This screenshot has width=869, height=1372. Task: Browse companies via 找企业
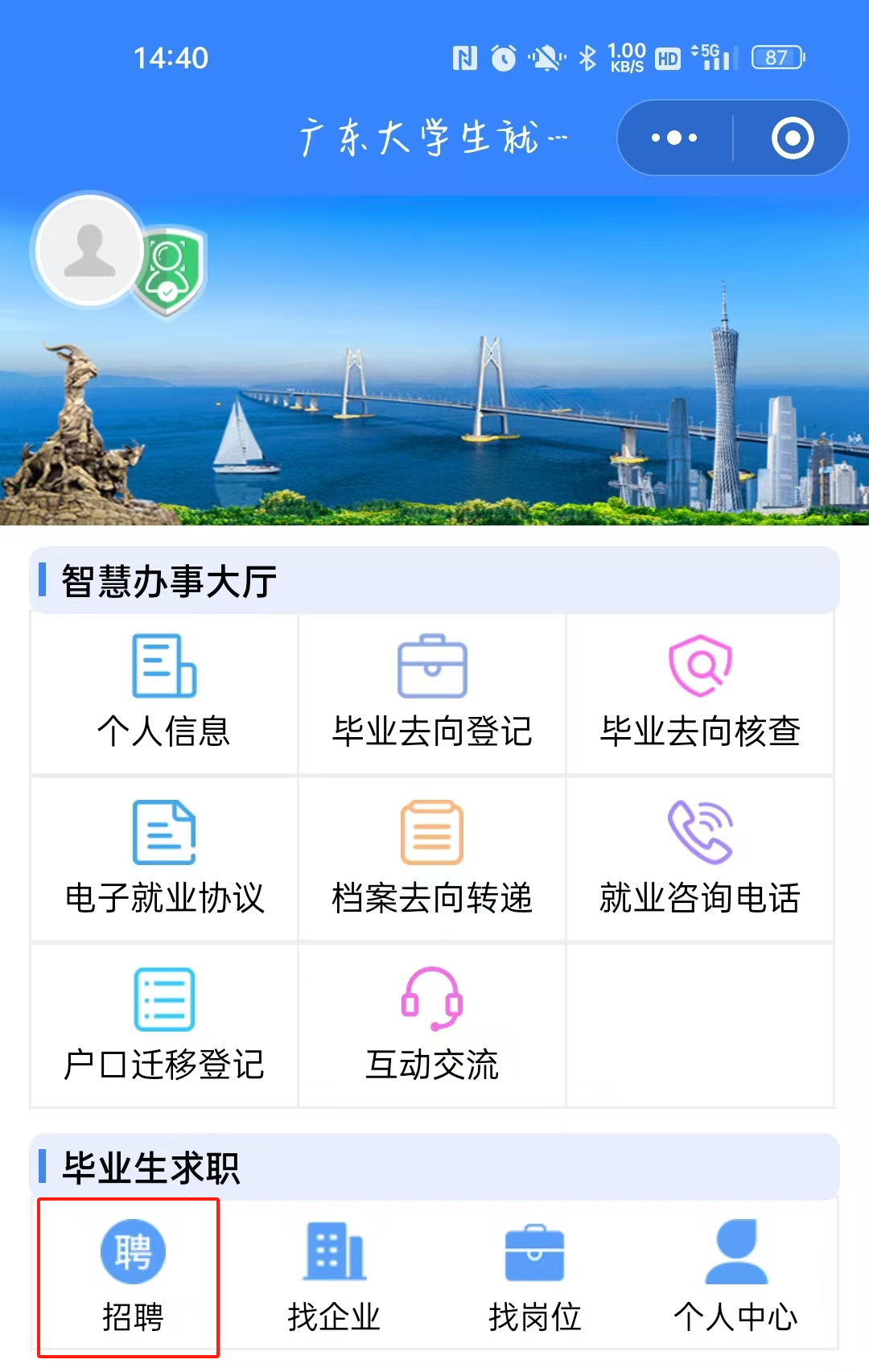click(x=334, y=1277)
